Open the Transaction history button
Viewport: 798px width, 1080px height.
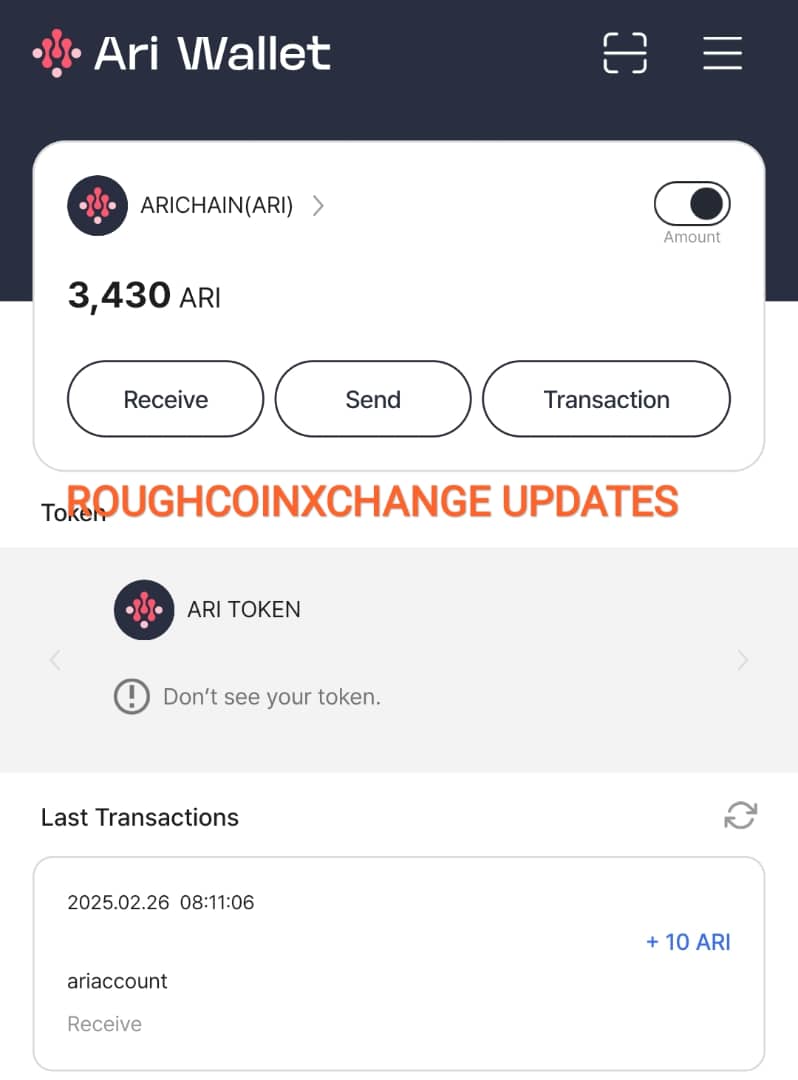click(x=606, y=399)
